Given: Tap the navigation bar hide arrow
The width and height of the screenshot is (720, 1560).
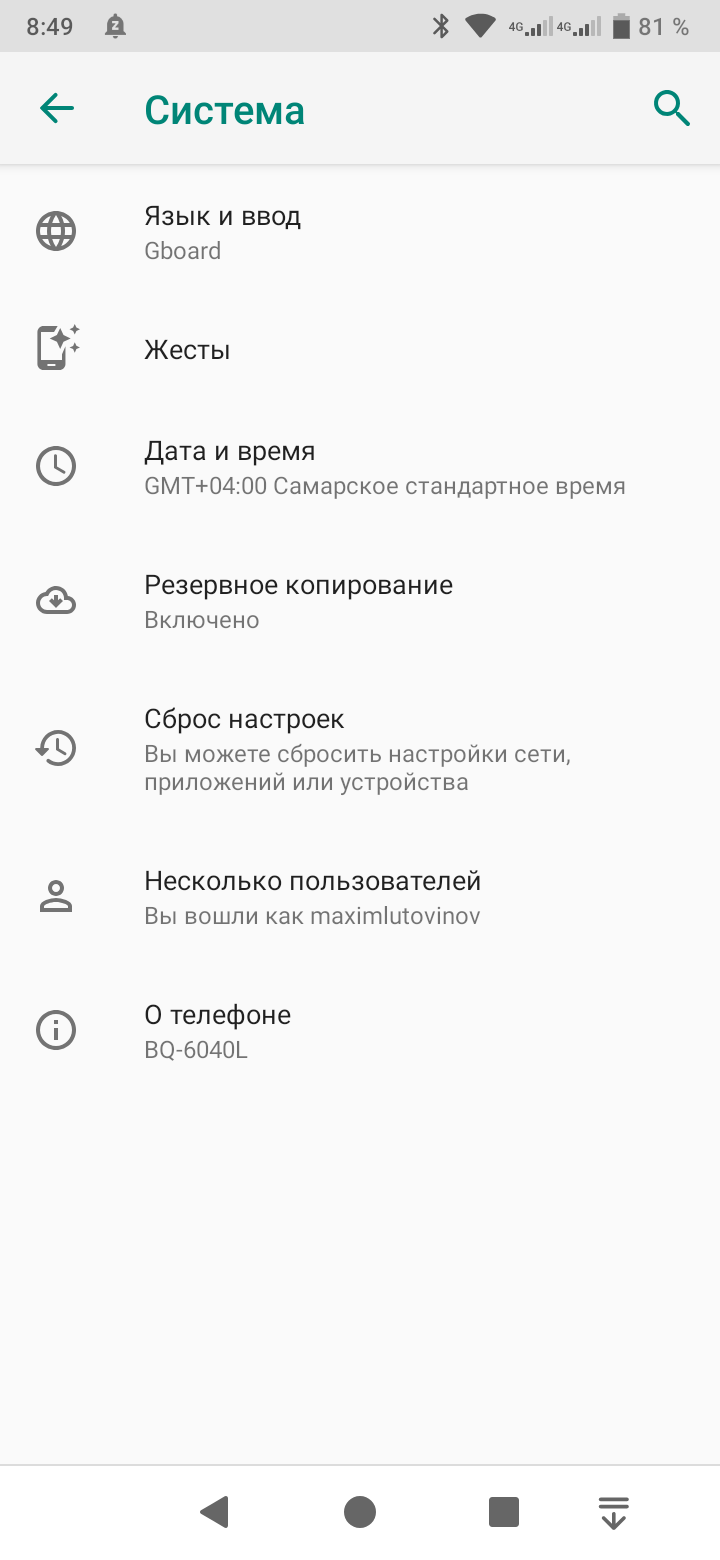Looking at the screenshot, I should 613,1512.
